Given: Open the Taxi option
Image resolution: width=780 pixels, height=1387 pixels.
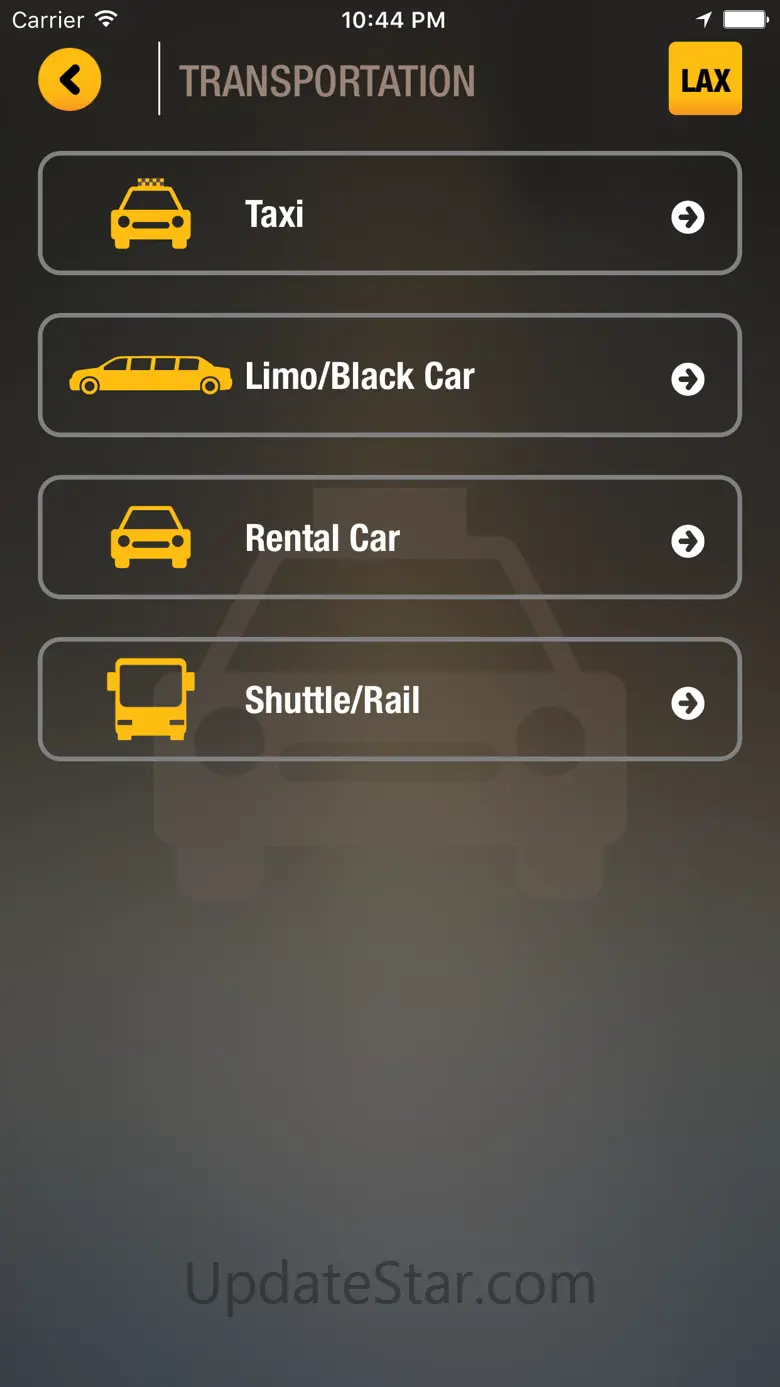Looking at the screenshot, I should [x=389, y=214].
